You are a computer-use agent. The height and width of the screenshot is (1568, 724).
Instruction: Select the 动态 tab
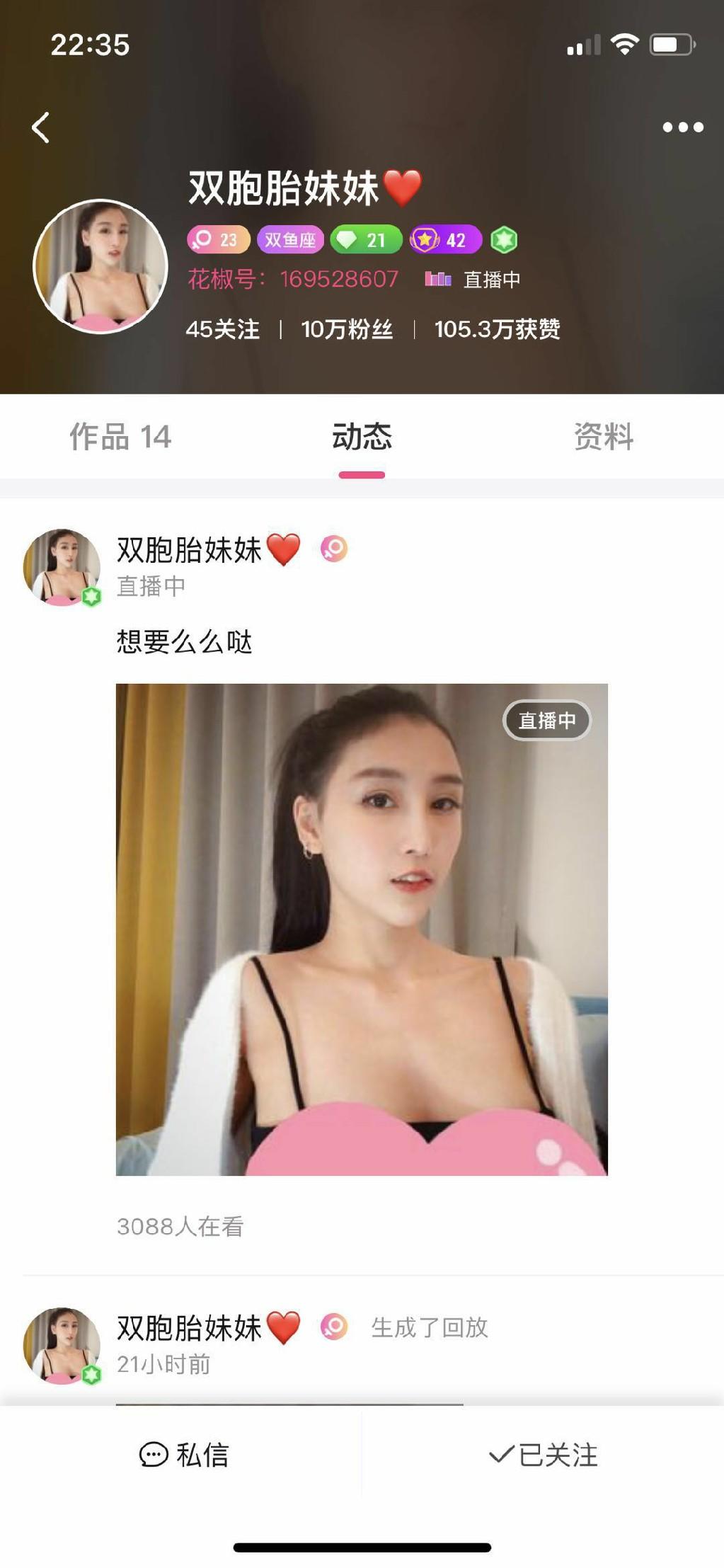(362, 436)
